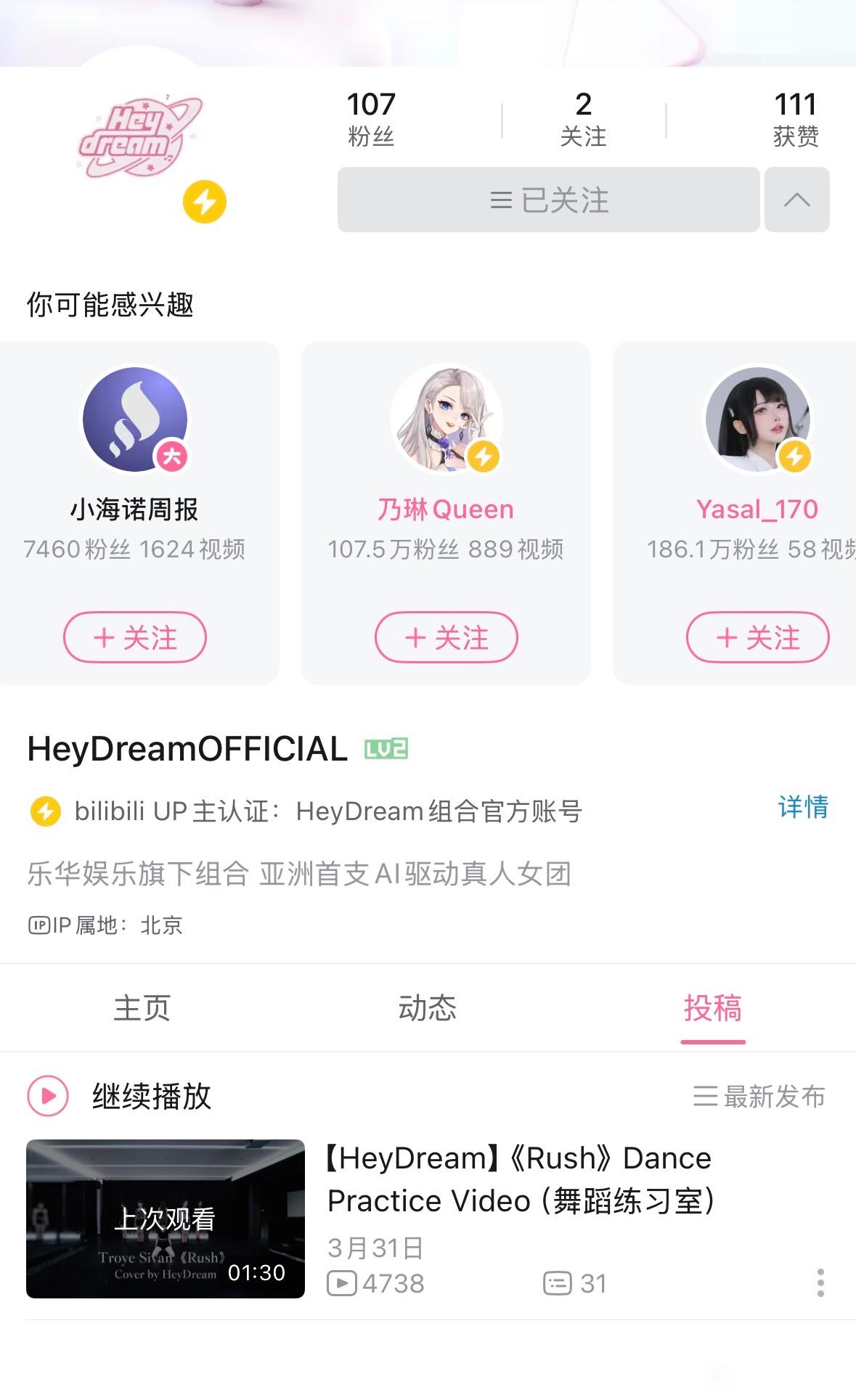Open the 107 粉丝 followers list
The width and height of the screenshot is (856, 1400).
click(x=371, y=119)
